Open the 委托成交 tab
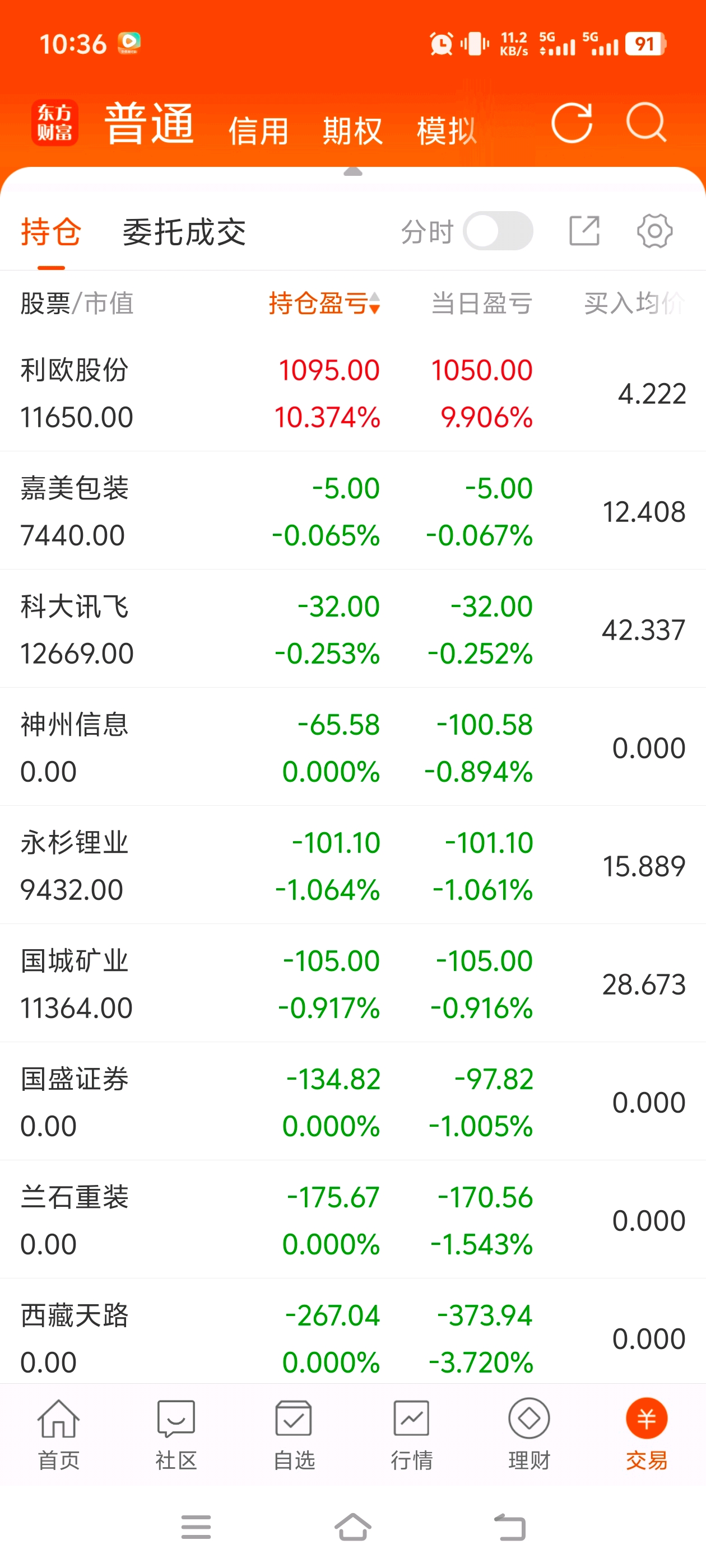Screen dimensions: 706x1568 [x=184, y=232]
